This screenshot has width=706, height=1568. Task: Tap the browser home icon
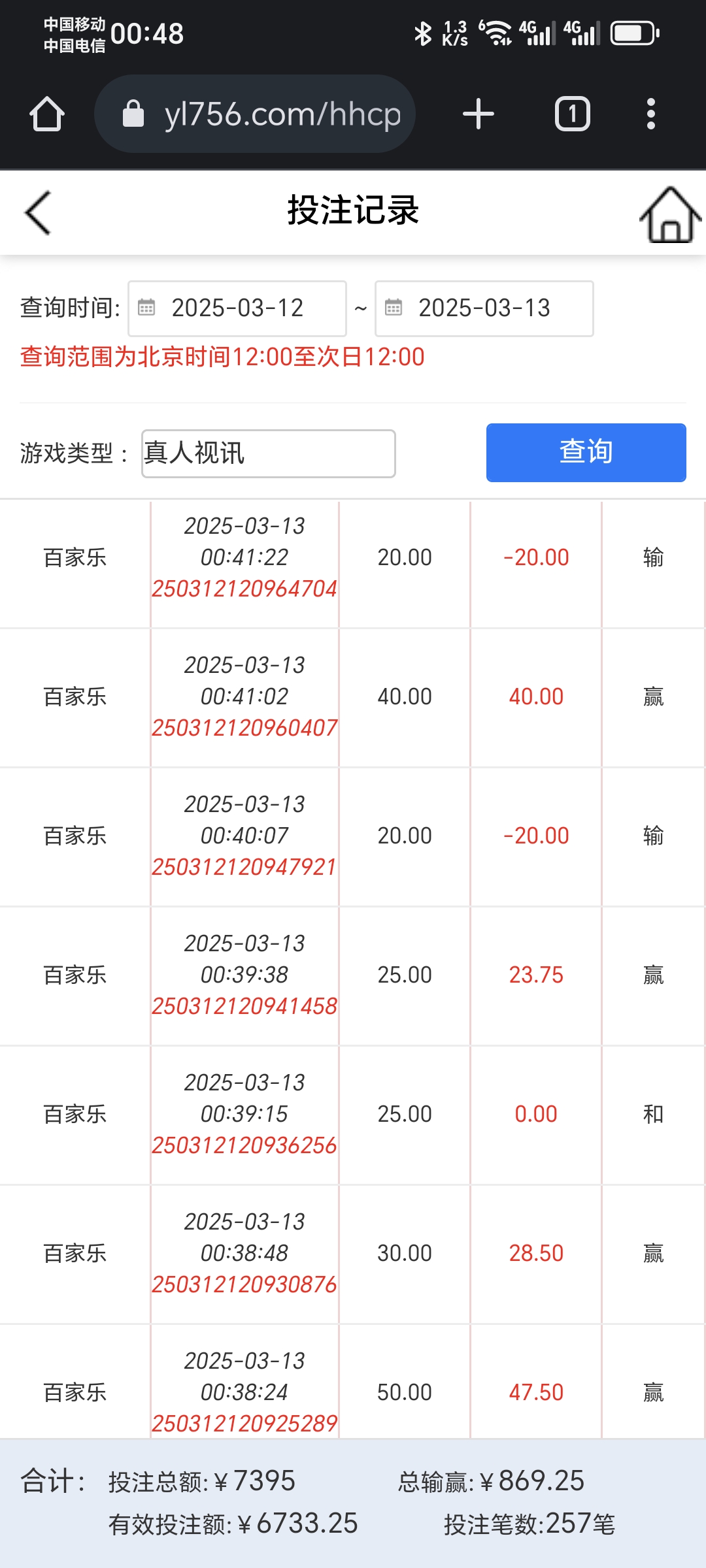click(46, 112)
